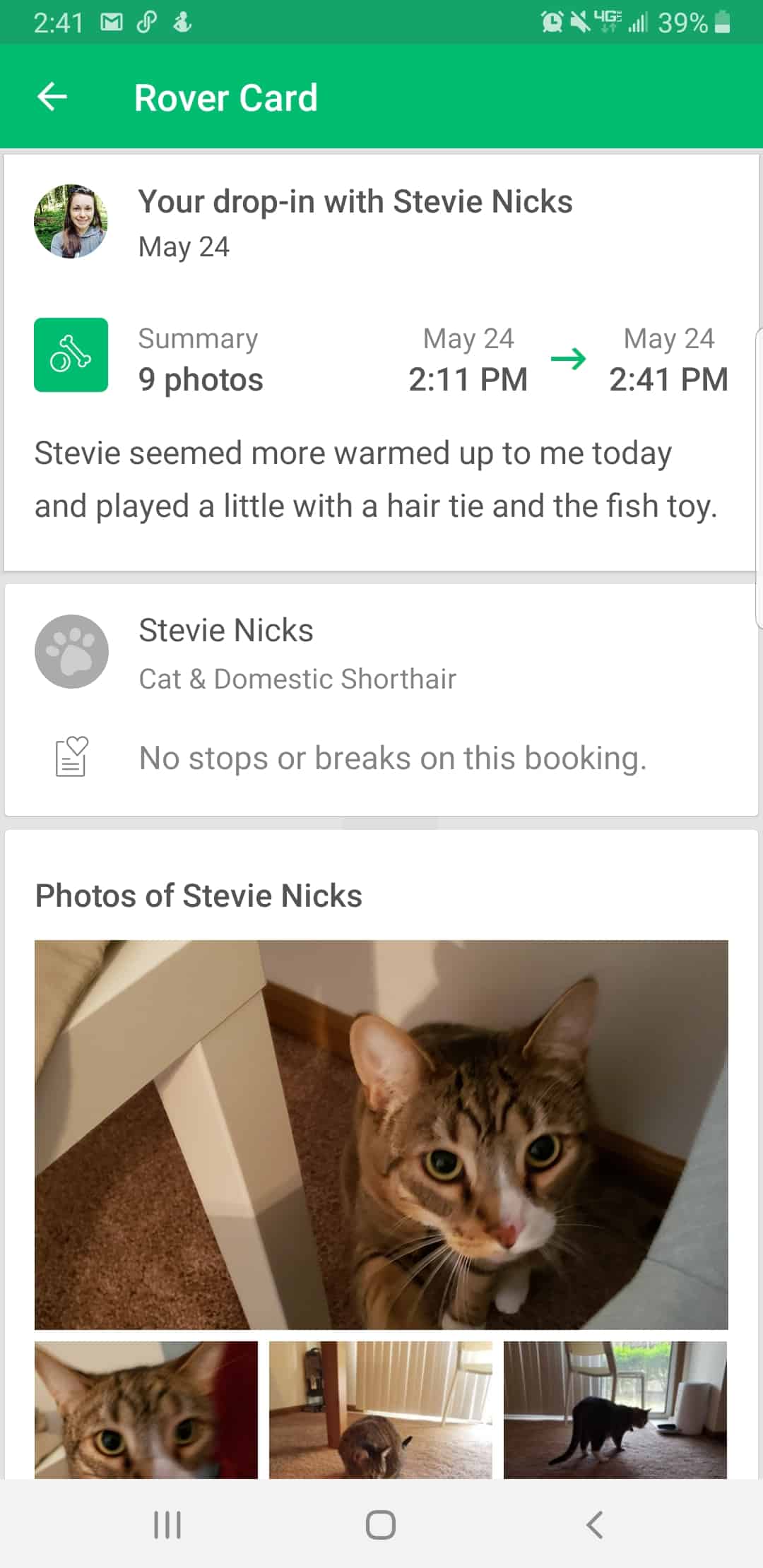View the photo of cat on carpet
The width and height of the screenshot is (763, 1568).
coord(381,1410)
